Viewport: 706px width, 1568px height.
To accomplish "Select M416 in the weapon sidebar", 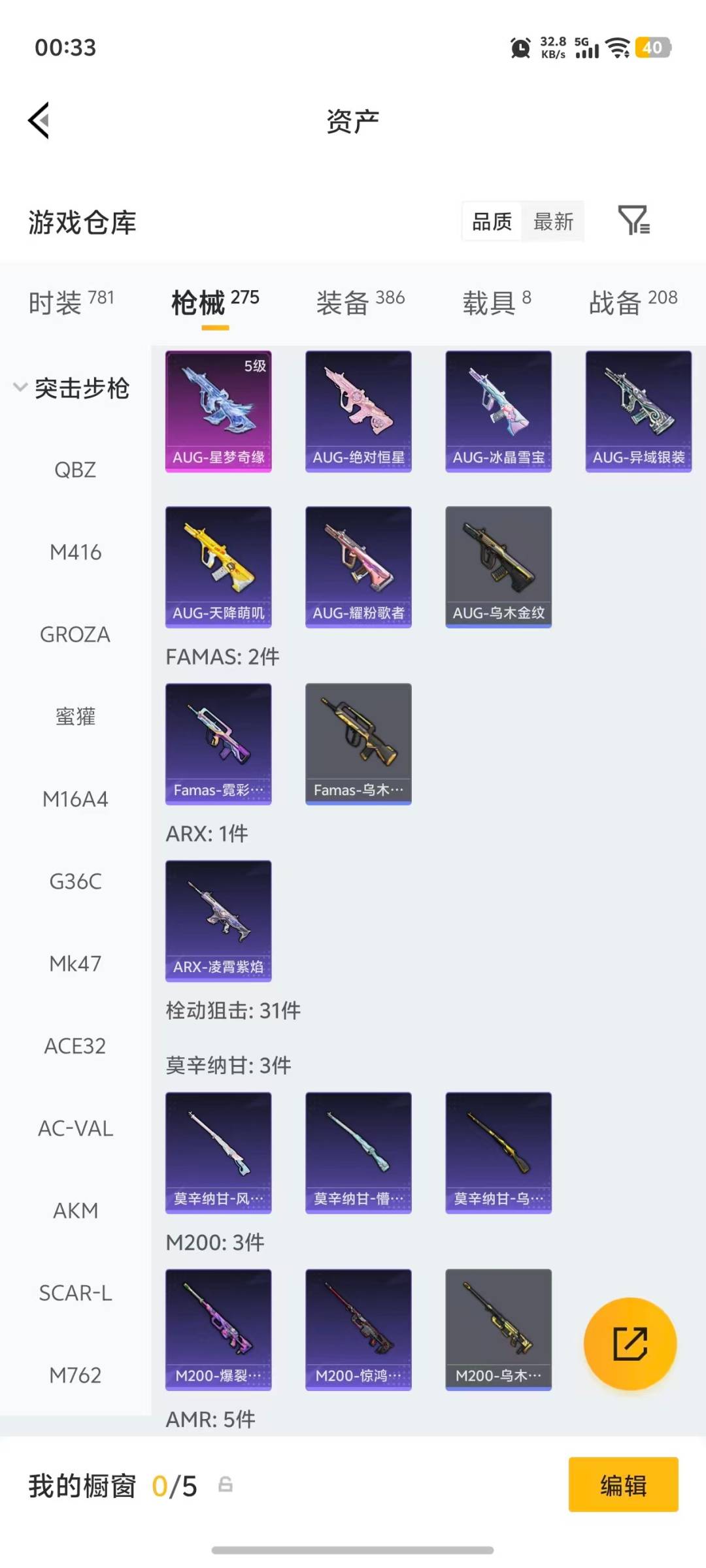I will (x=75, y=552).
